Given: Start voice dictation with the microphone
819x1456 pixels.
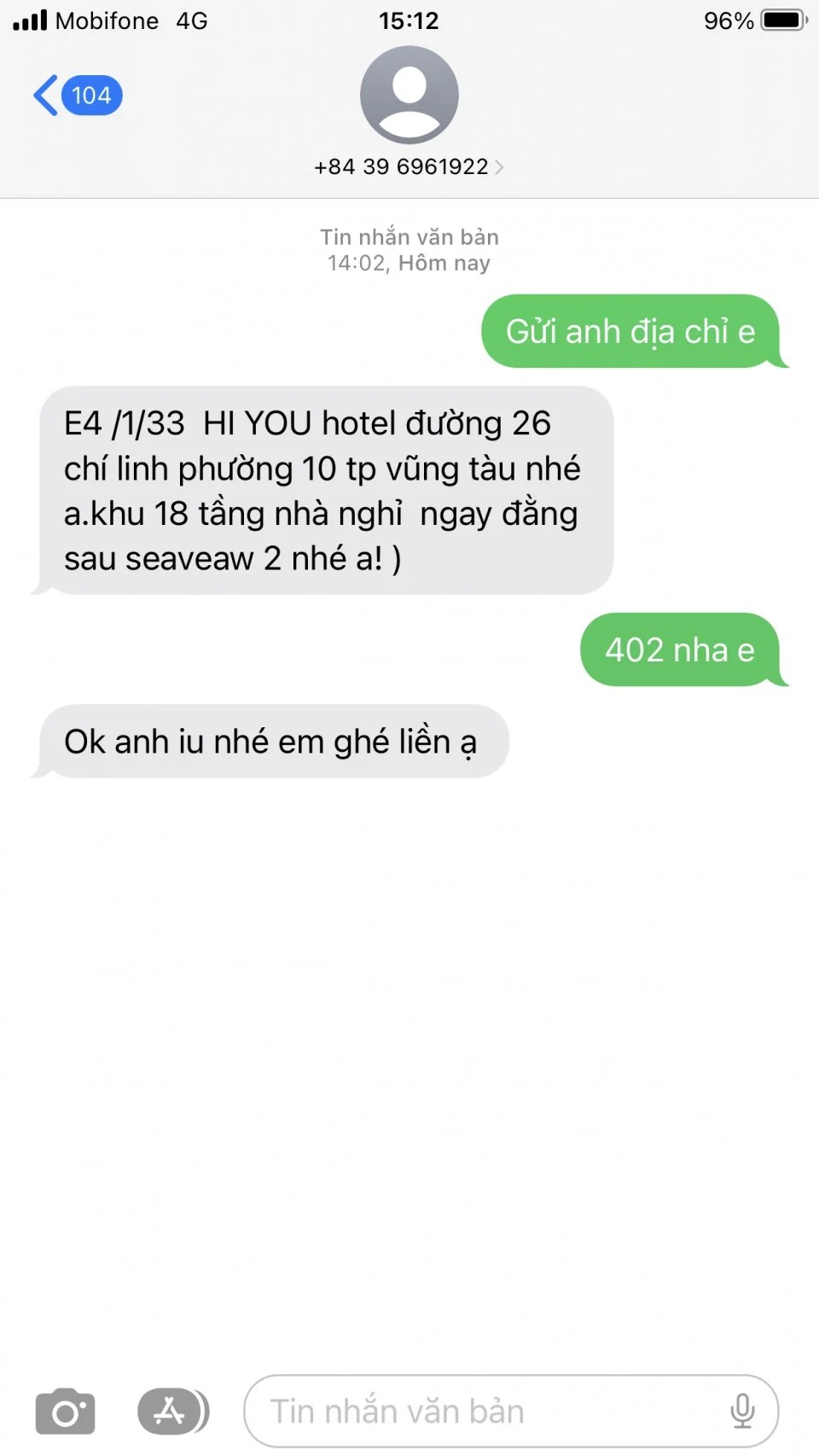Looking at the screenshot, I should [x=742, y=1412].
